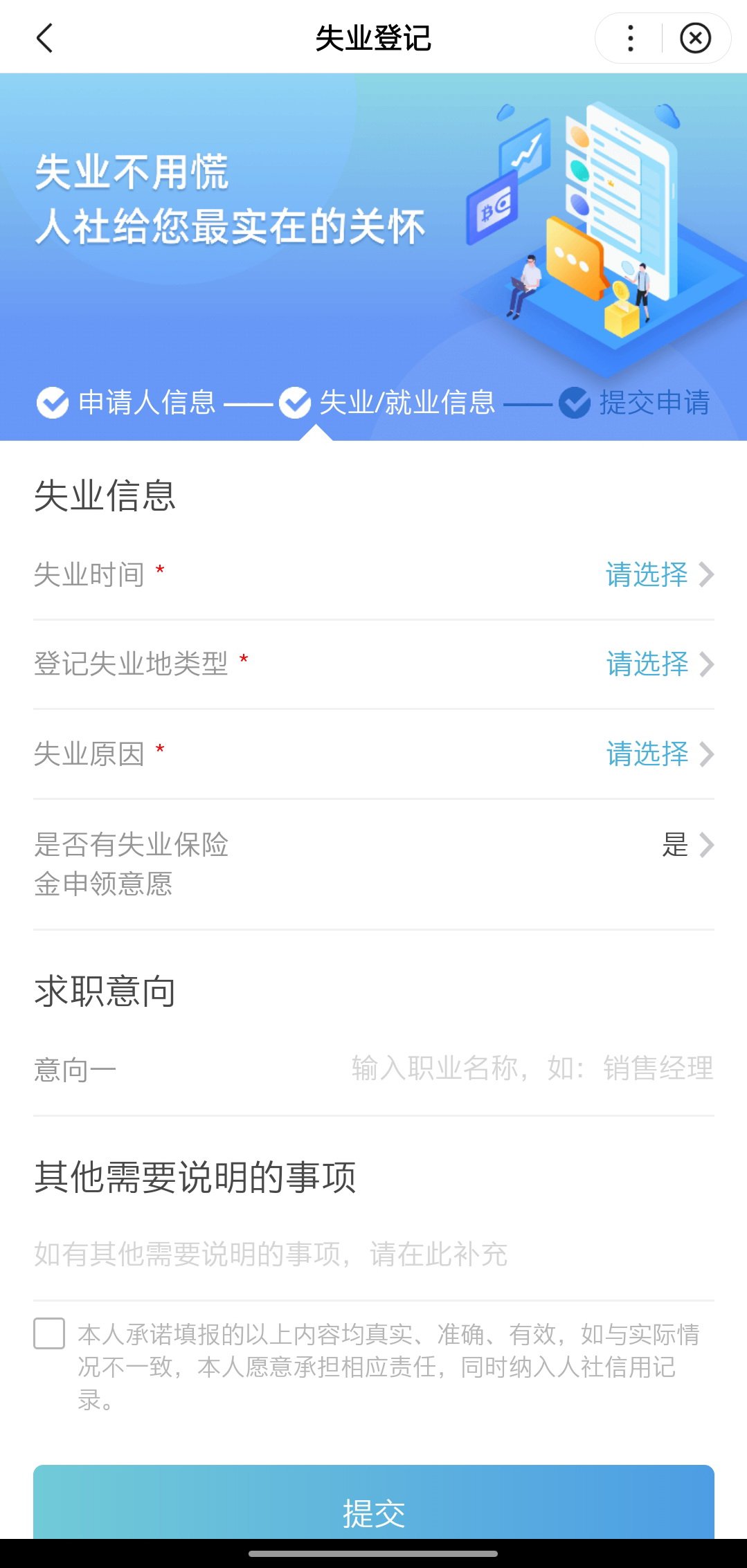
Task: Pick a 失业原因 from the list
Action: [x=658, y=754]
